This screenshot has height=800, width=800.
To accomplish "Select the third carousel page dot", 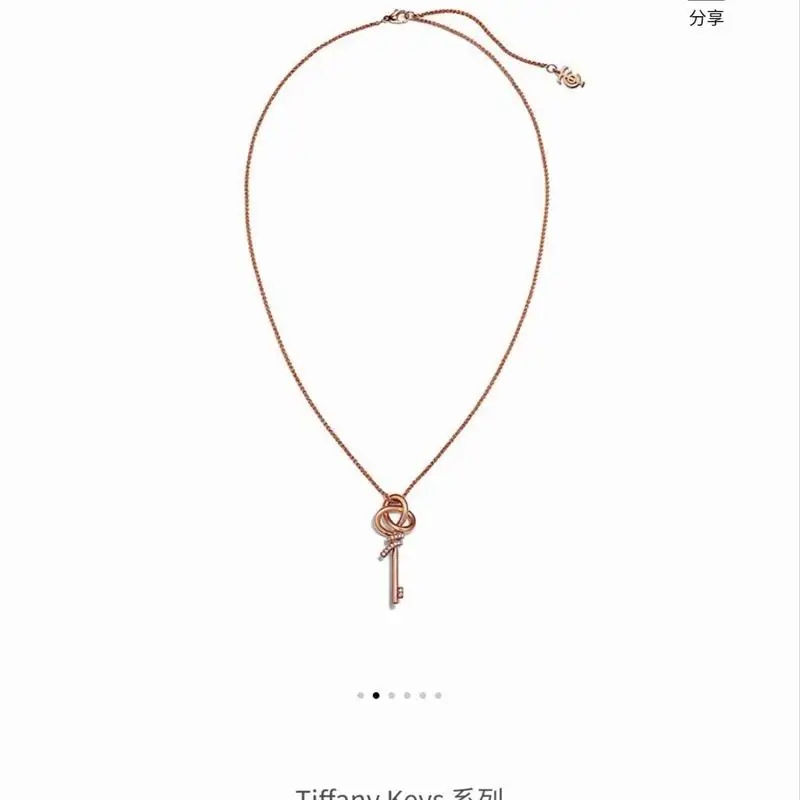I will pyautogui.click(x=392, y=695).
